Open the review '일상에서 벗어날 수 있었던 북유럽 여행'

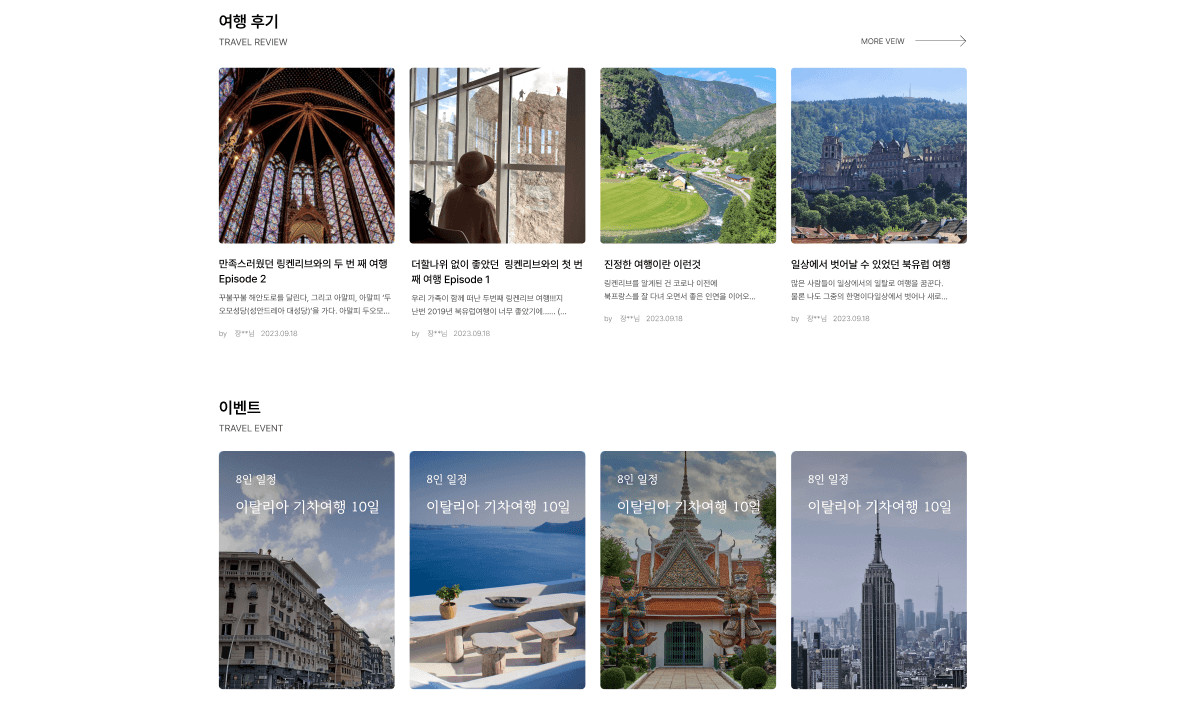coord(878,156)
